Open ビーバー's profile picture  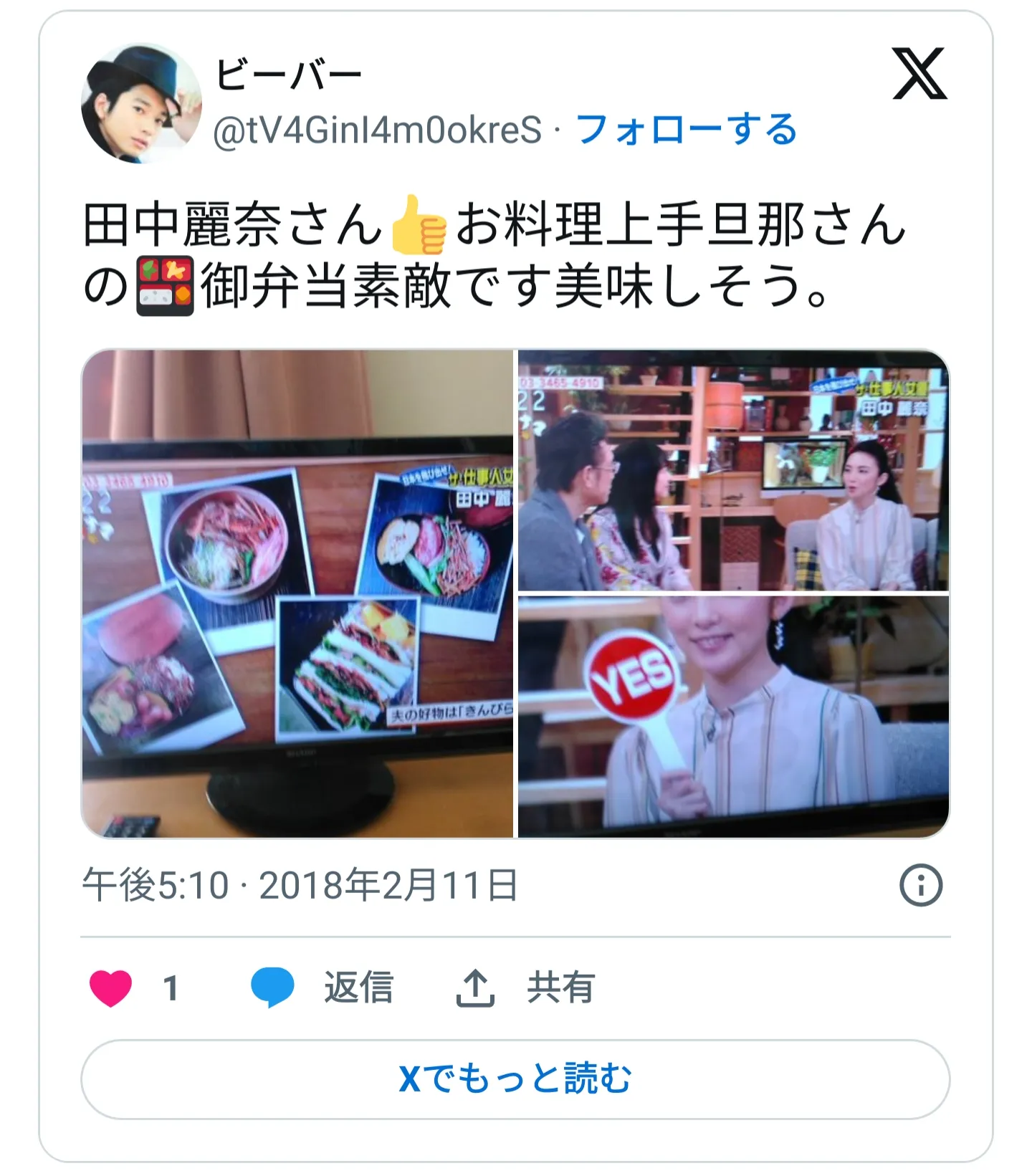[x=141, y=104]
